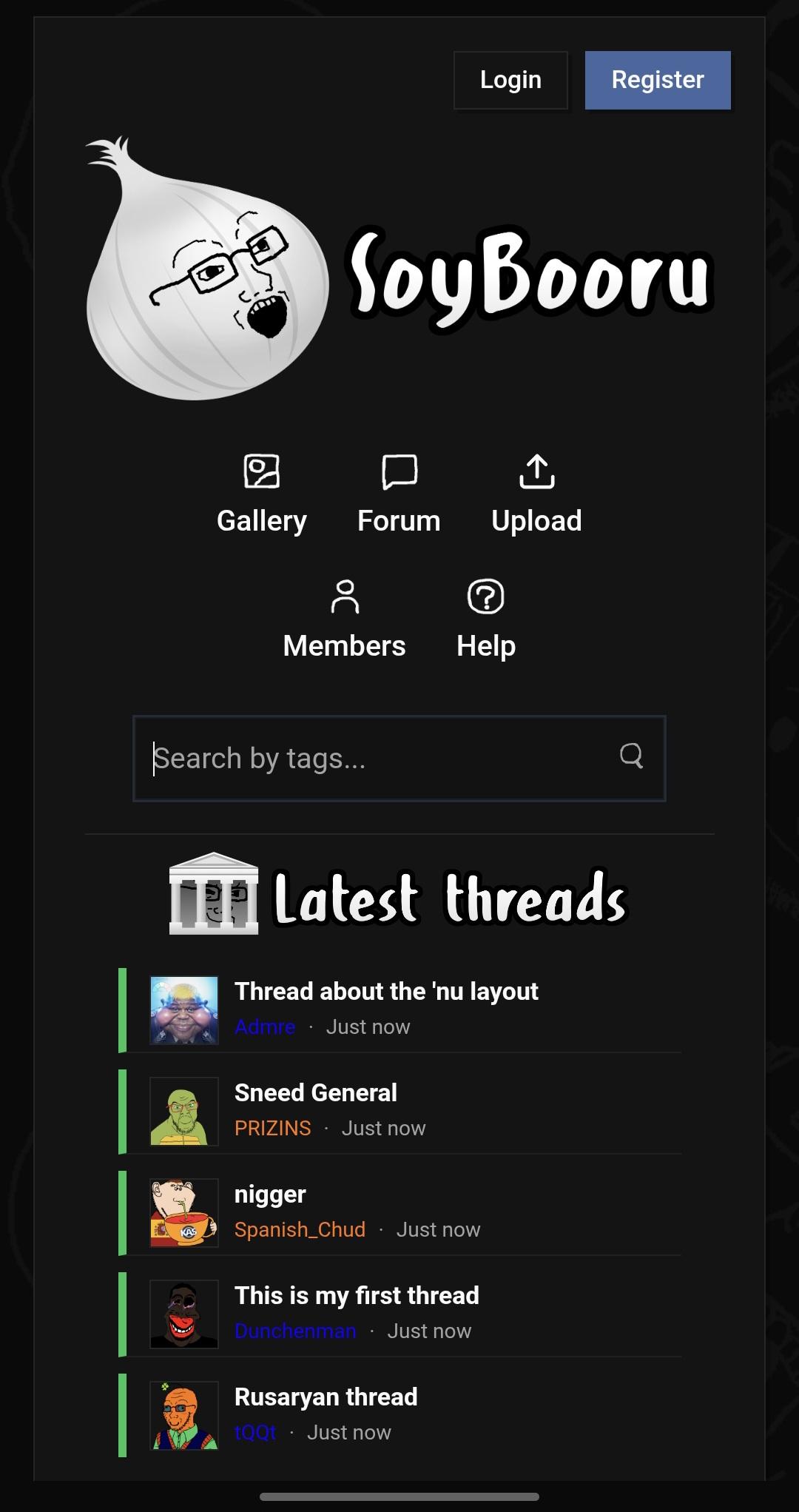Open the Login page
The image size is (799, 1512).
point(510,80)
